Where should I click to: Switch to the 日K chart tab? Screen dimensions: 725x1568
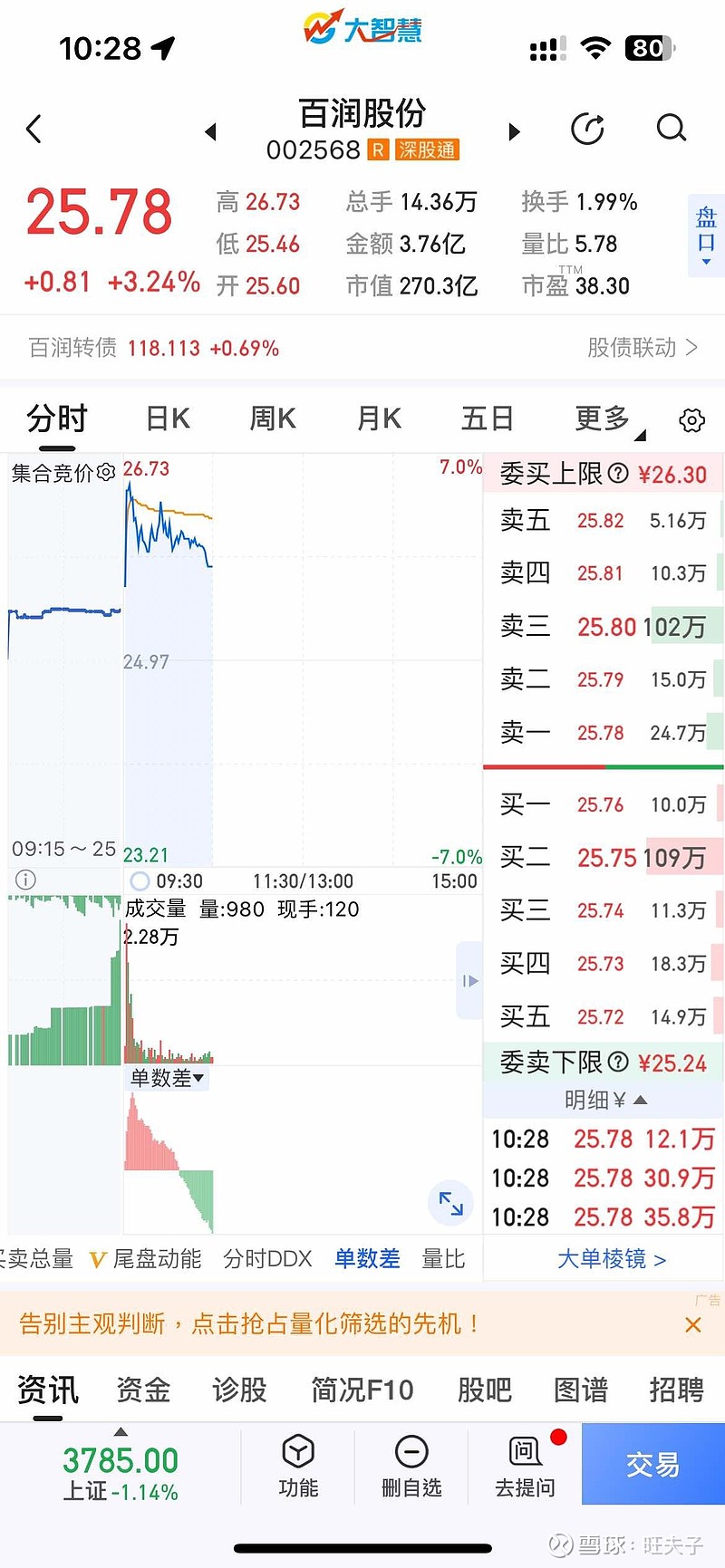coord(168,418)
